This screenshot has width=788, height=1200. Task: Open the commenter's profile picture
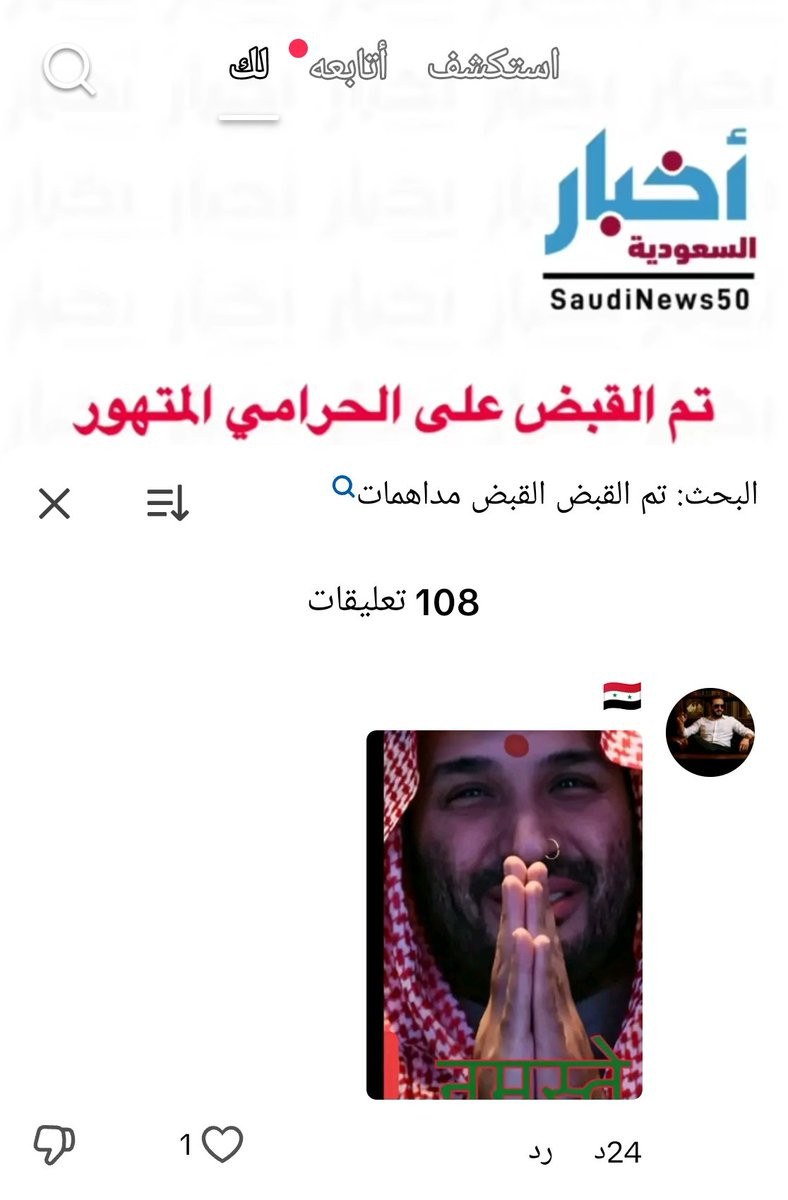click(x=710, y=732)
